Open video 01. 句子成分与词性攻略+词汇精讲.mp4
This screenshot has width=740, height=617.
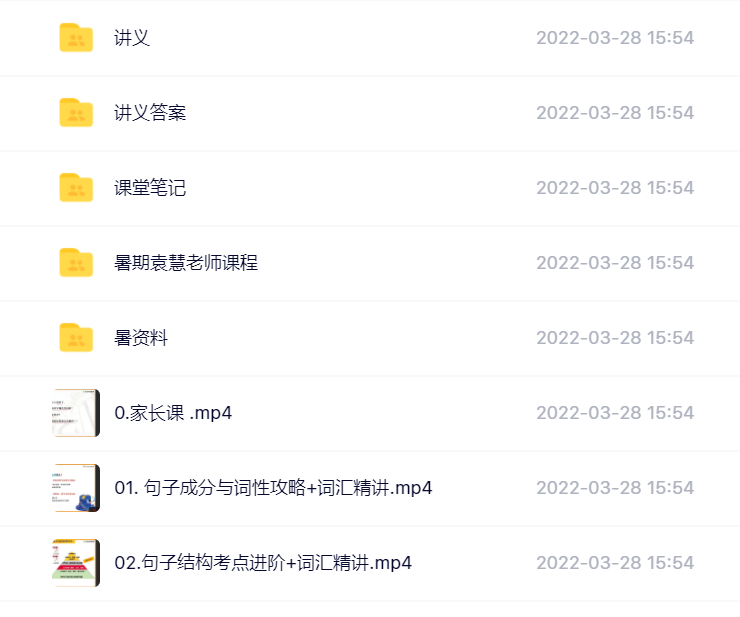pos(273,488)
